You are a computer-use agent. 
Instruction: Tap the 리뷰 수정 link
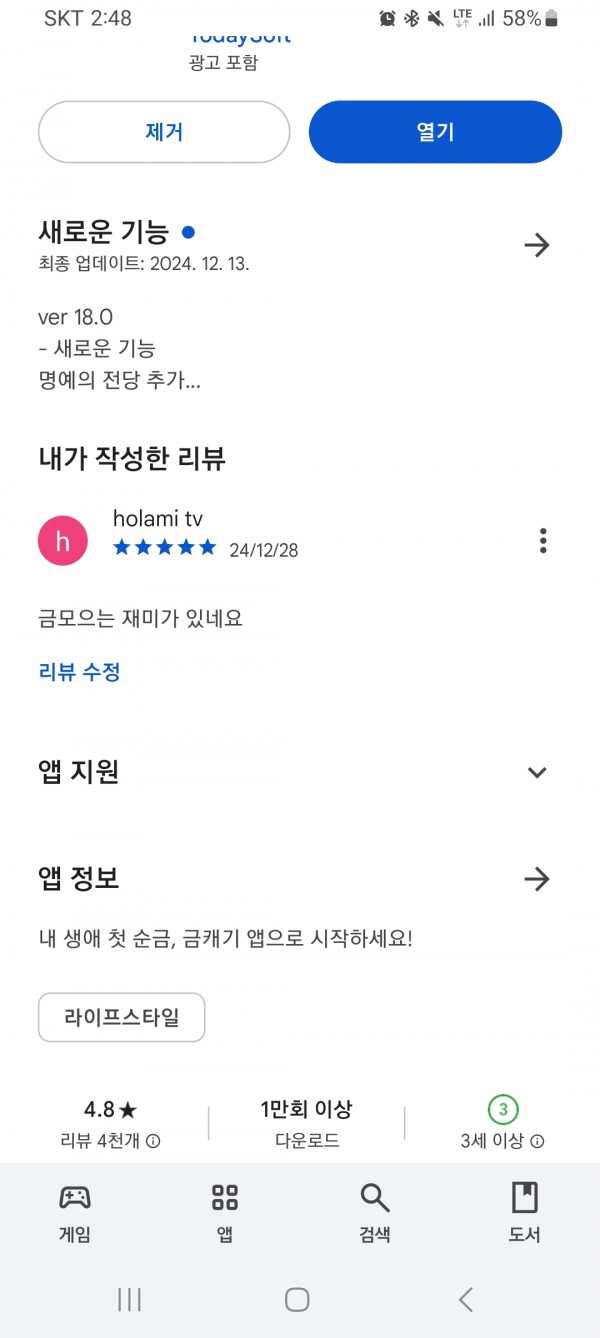(80, 672)
